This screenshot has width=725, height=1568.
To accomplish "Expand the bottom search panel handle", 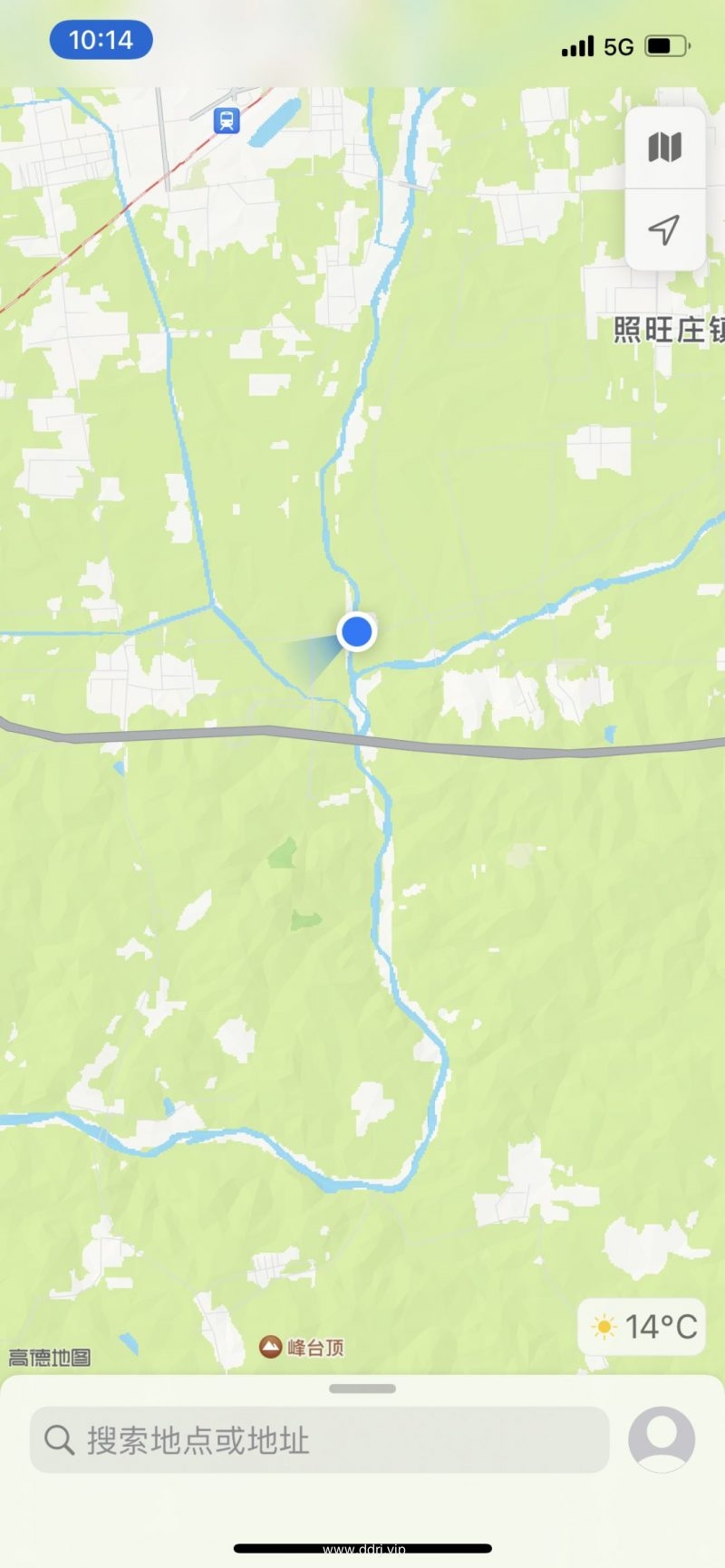I will point(362,1388).
